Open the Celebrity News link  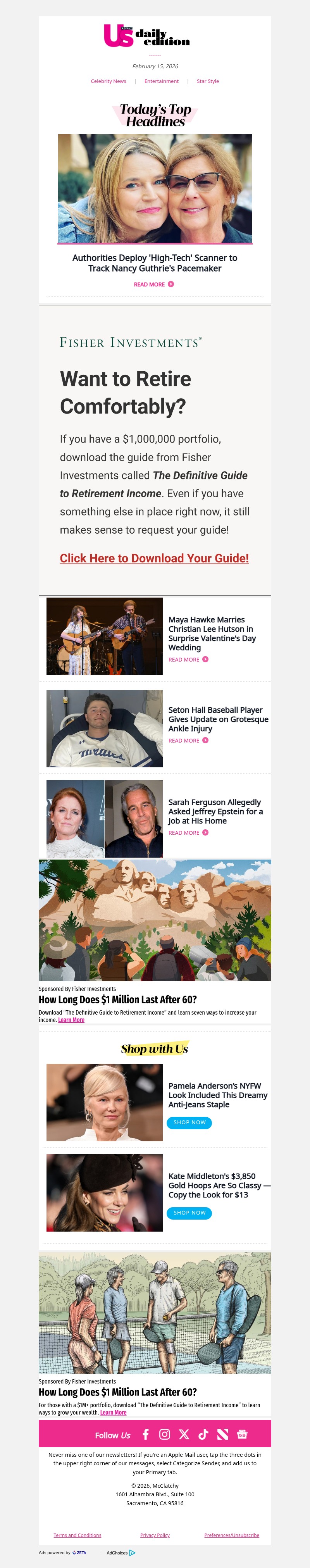108,81
